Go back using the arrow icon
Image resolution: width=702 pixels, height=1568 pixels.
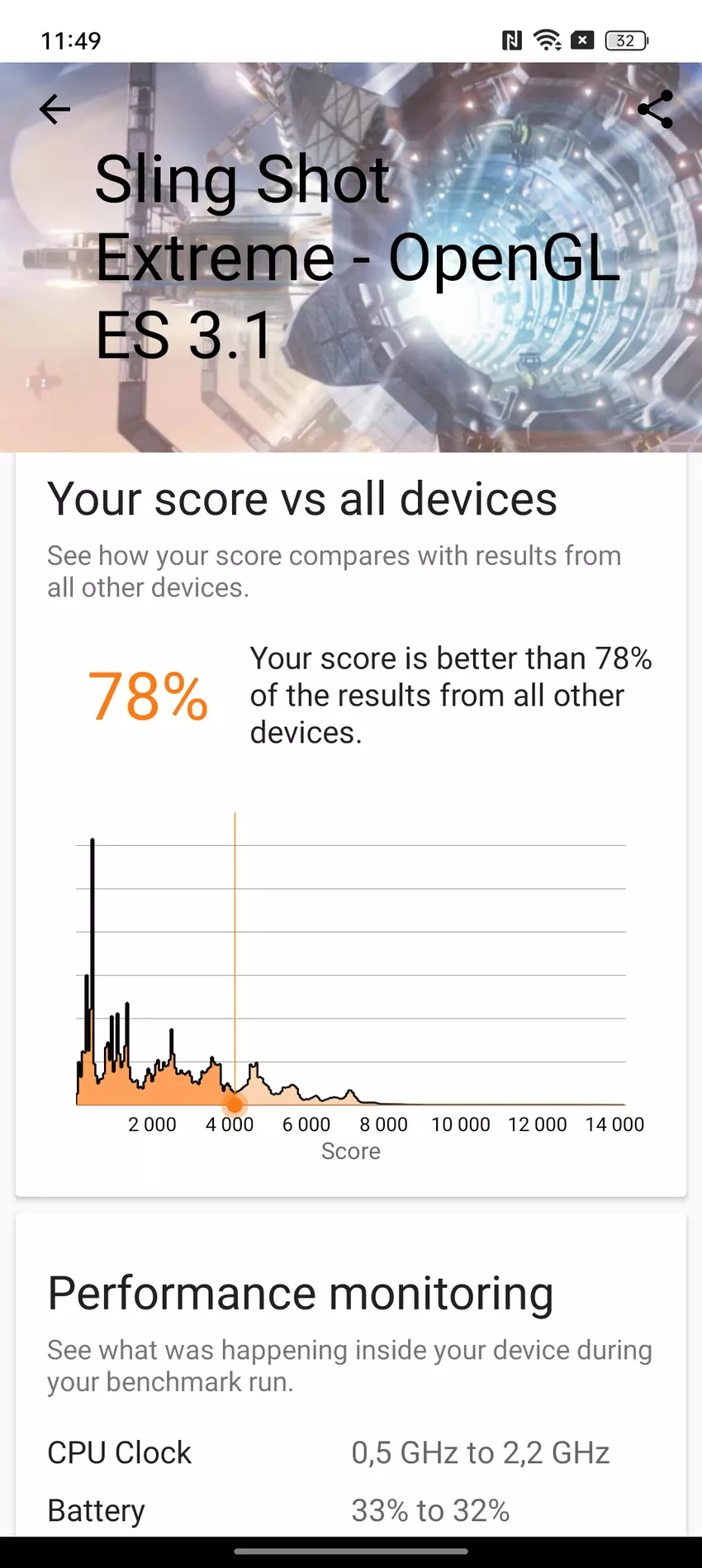tap(55, 109)
